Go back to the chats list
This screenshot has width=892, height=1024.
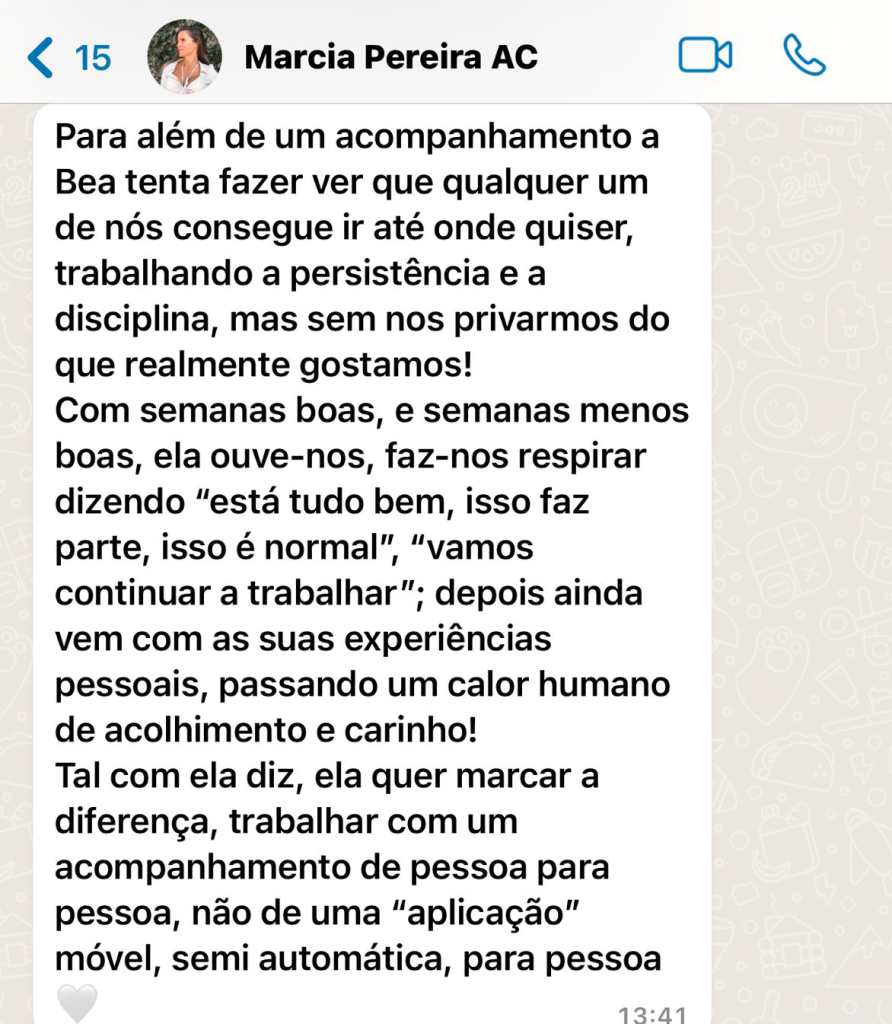coord(68,57)
